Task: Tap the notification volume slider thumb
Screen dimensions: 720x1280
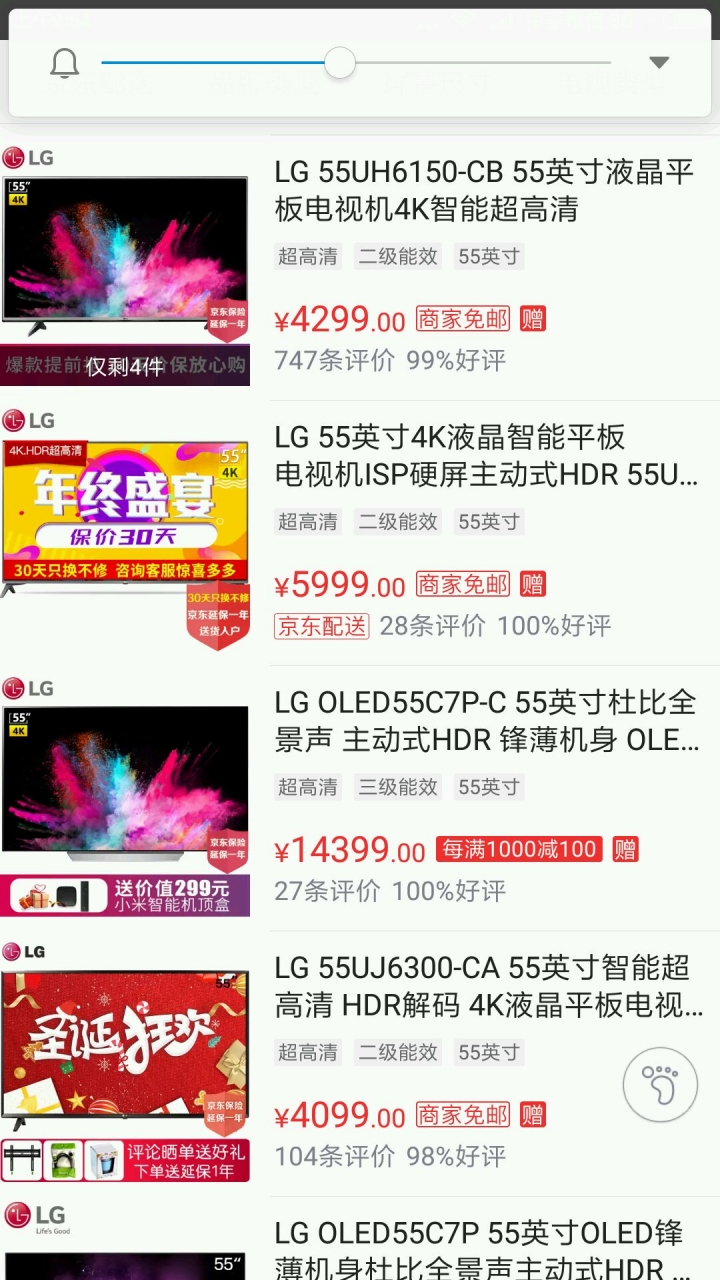Action: click(x=340, y=63)
